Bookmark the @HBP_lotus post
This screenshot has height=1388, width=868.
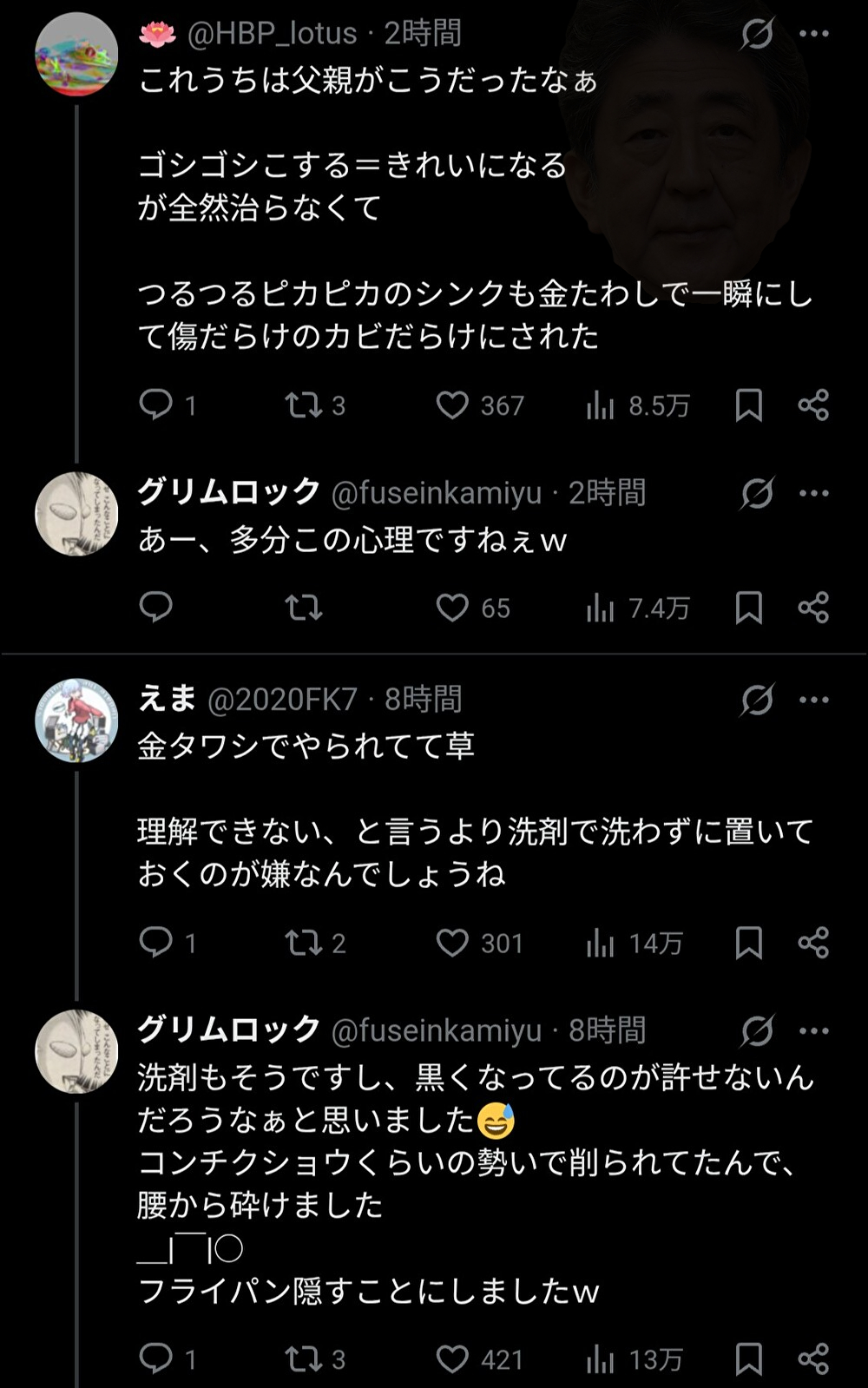point(748,405)
